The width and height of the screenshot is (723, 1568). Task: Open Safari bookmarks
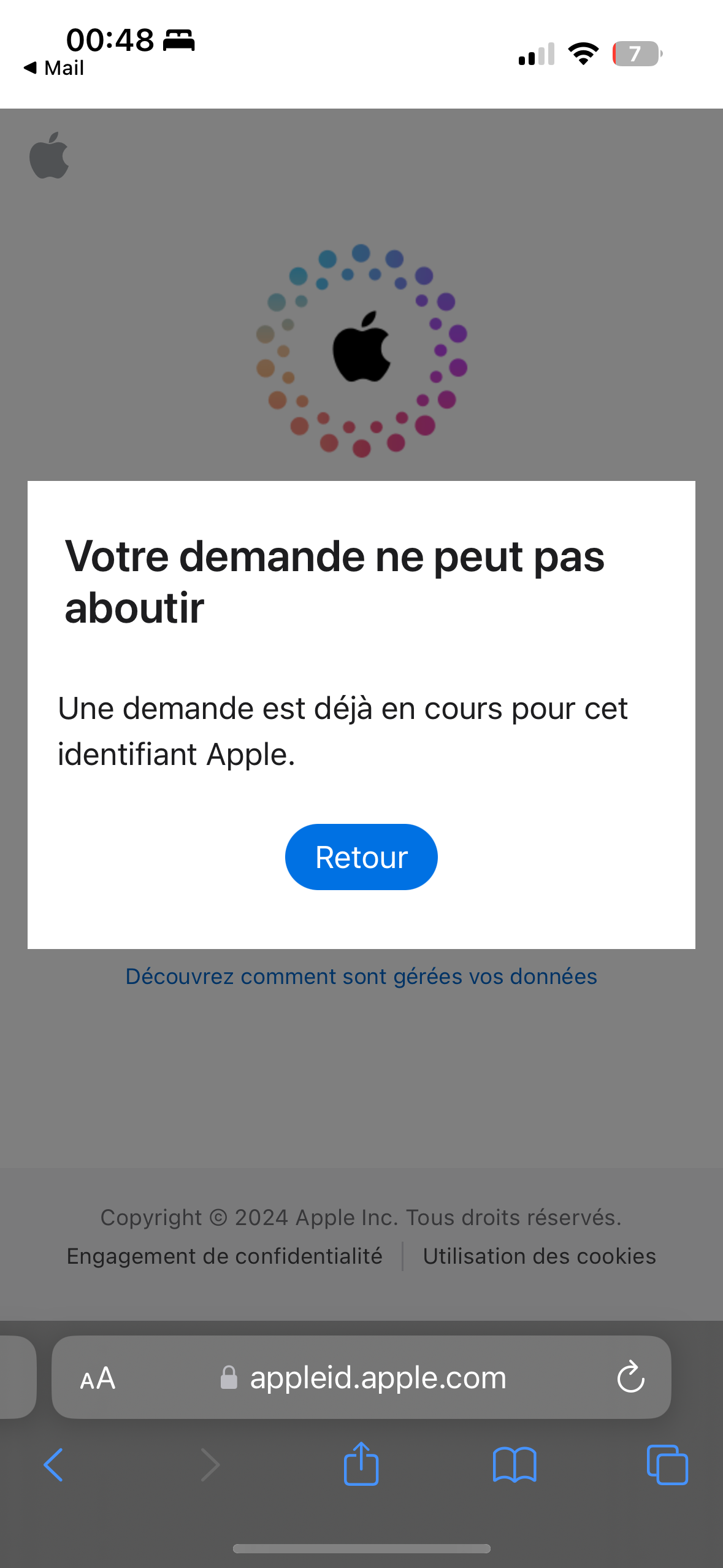tap(515, 1465)
